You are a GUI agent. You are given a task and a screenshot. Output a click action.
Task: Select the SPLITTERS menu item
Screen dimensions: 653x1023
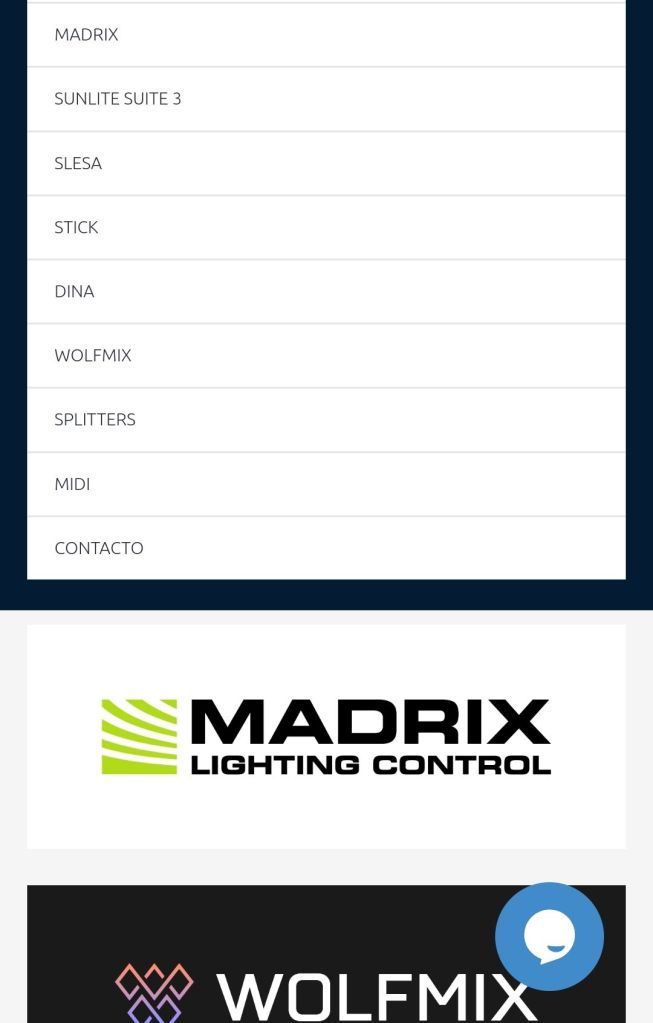(x=95, y=419)
